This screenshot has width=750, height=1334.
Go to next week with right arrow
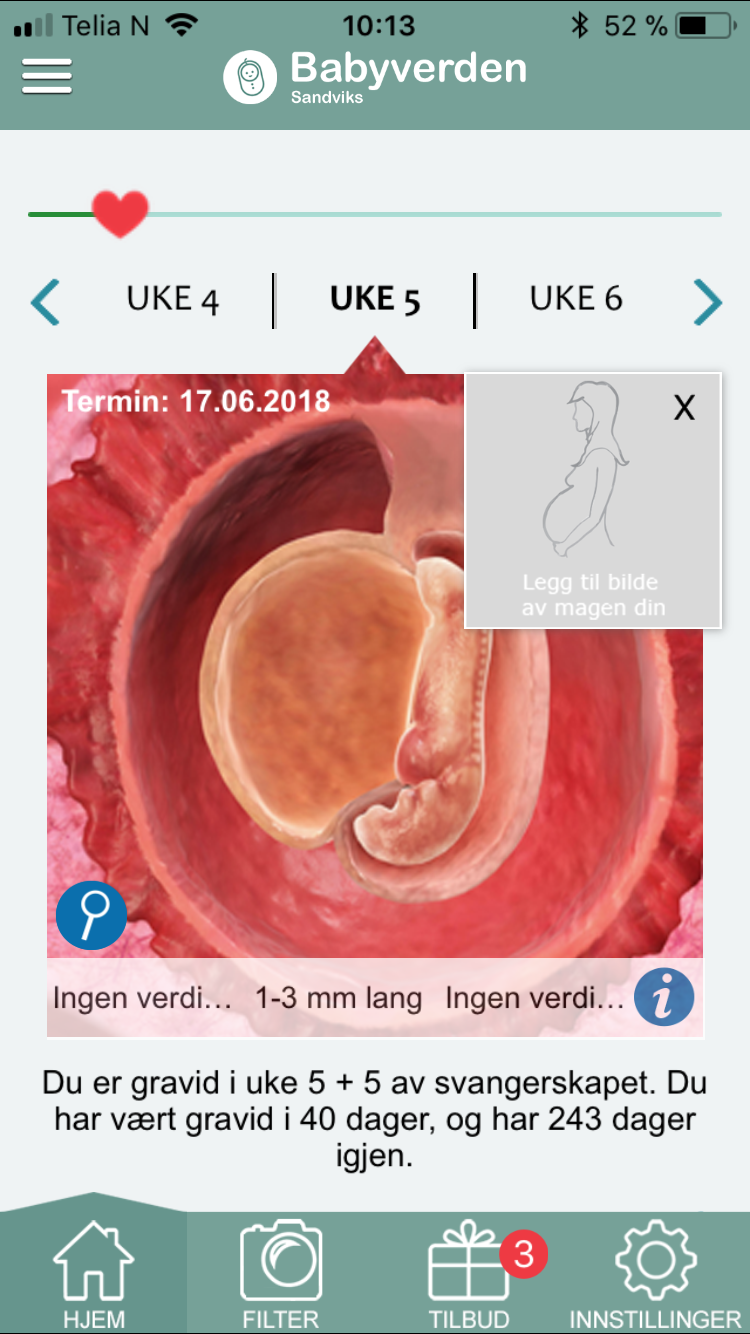(x=707, y=301)
